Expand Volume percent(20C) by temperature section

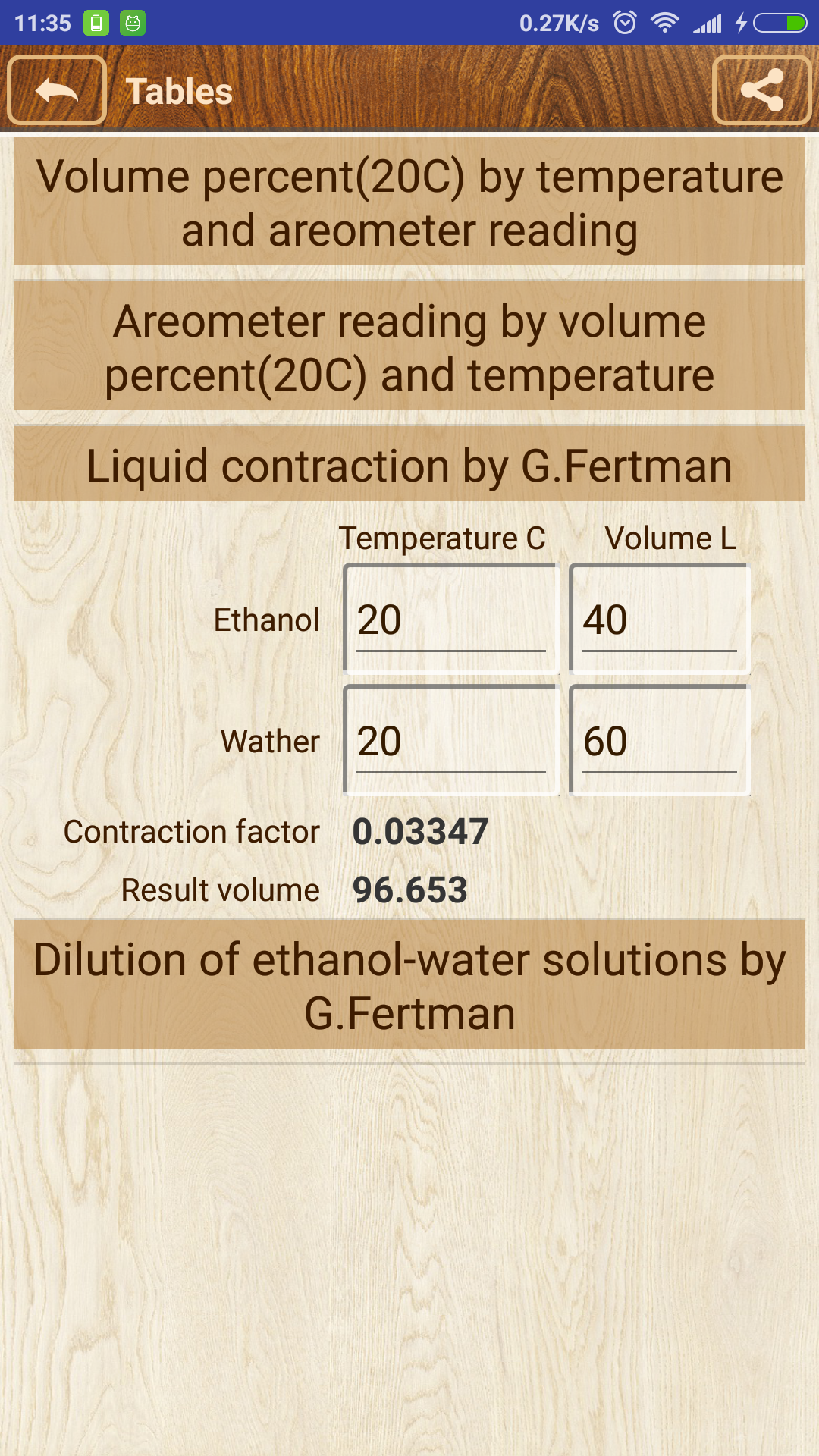(409, 202)
